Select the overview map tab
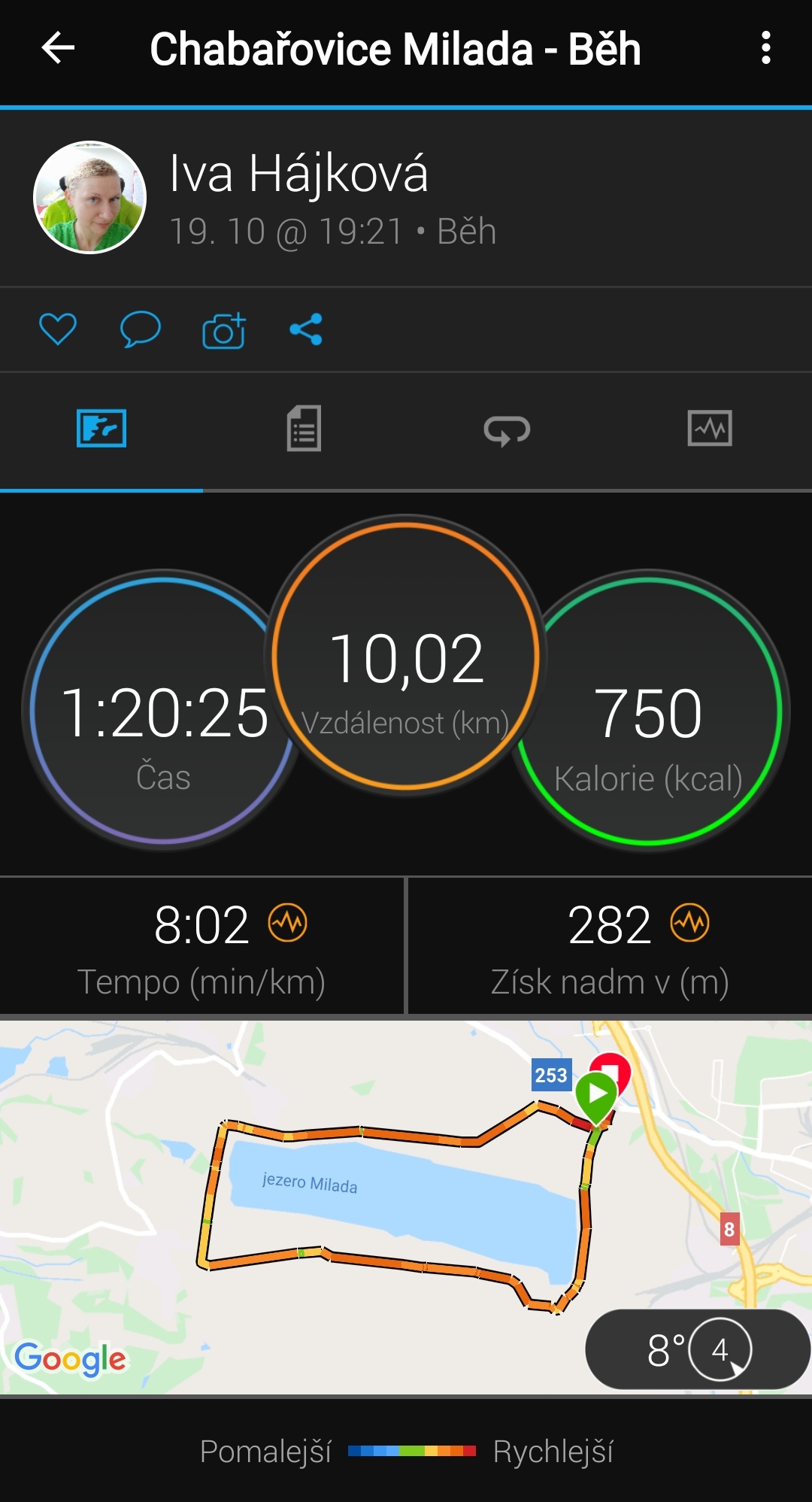Viewport: 812px width, 1502px height. [101, 429]
